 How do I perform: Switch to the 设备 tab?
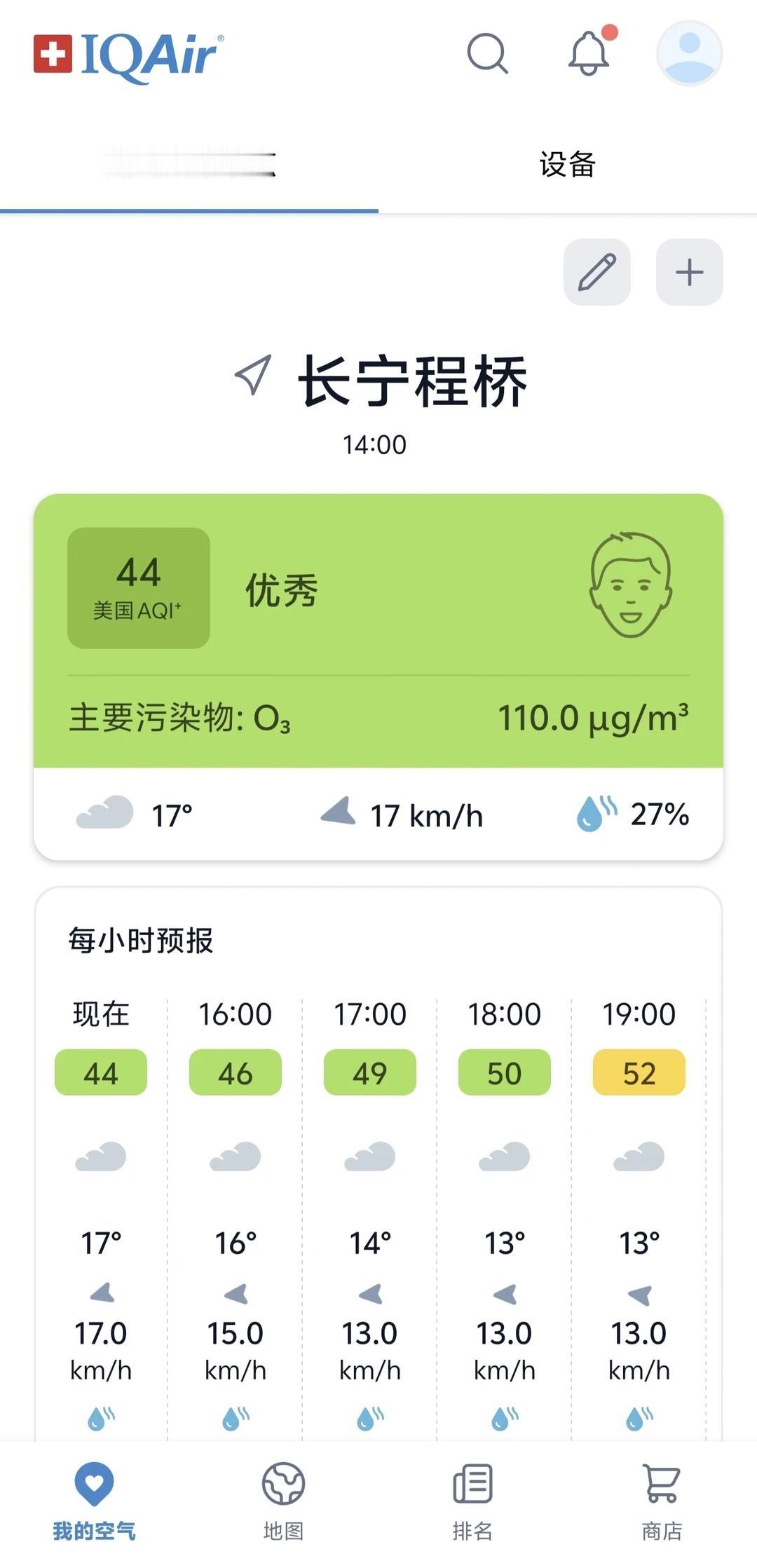[x=568, y=165]
